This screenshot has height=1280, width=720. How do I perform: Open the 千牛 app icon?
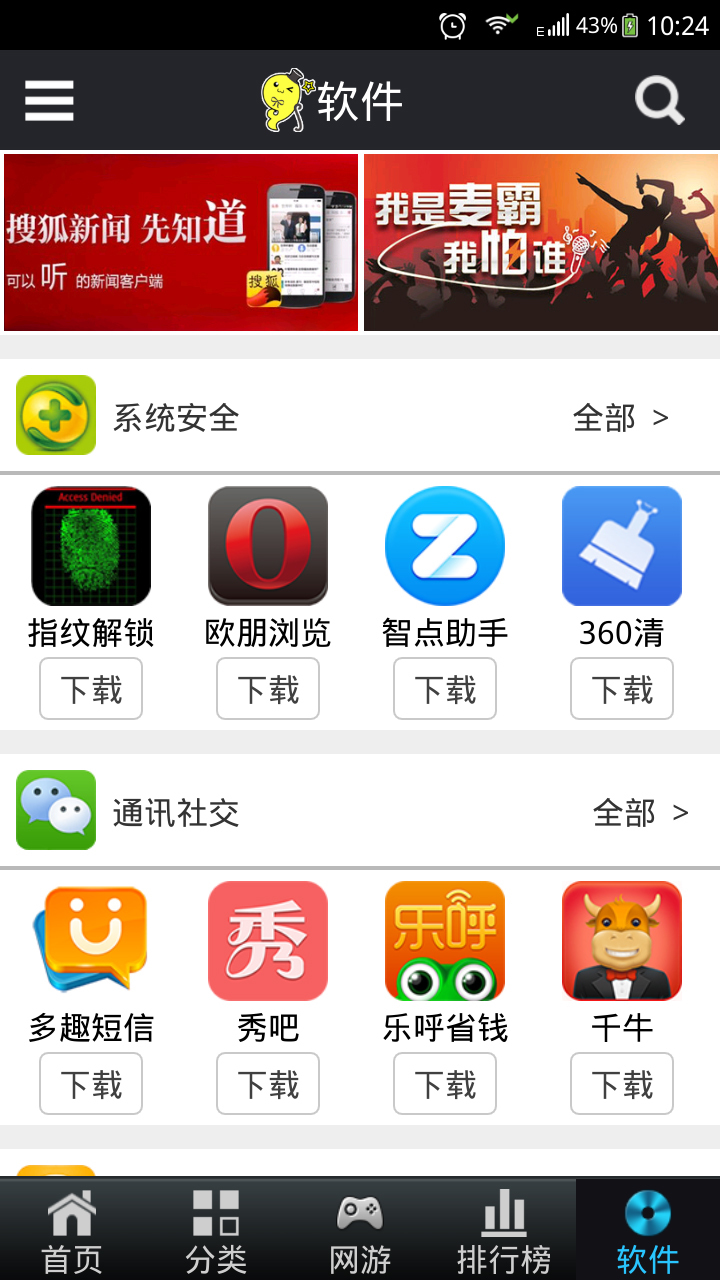622,941
